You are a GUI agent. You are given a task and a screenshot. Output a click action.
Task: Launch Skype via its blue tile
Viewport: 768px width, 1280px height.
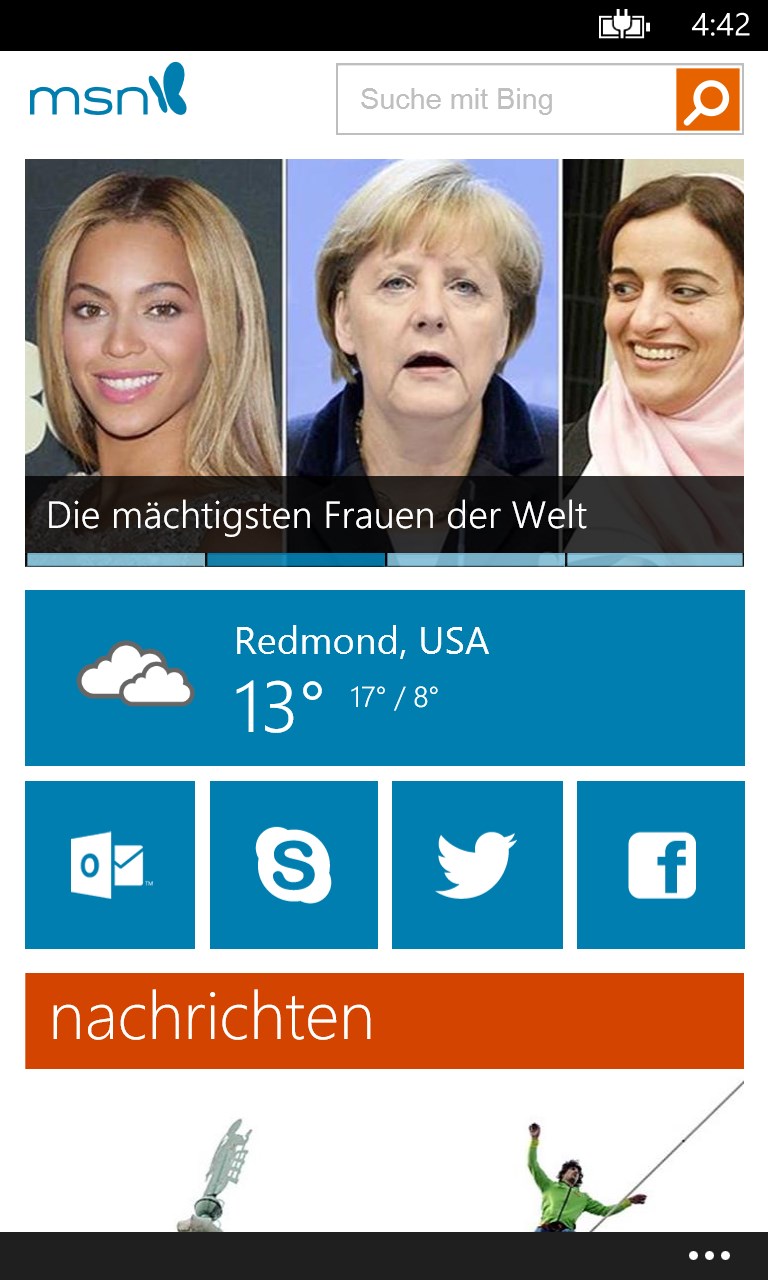click(293, 863)
